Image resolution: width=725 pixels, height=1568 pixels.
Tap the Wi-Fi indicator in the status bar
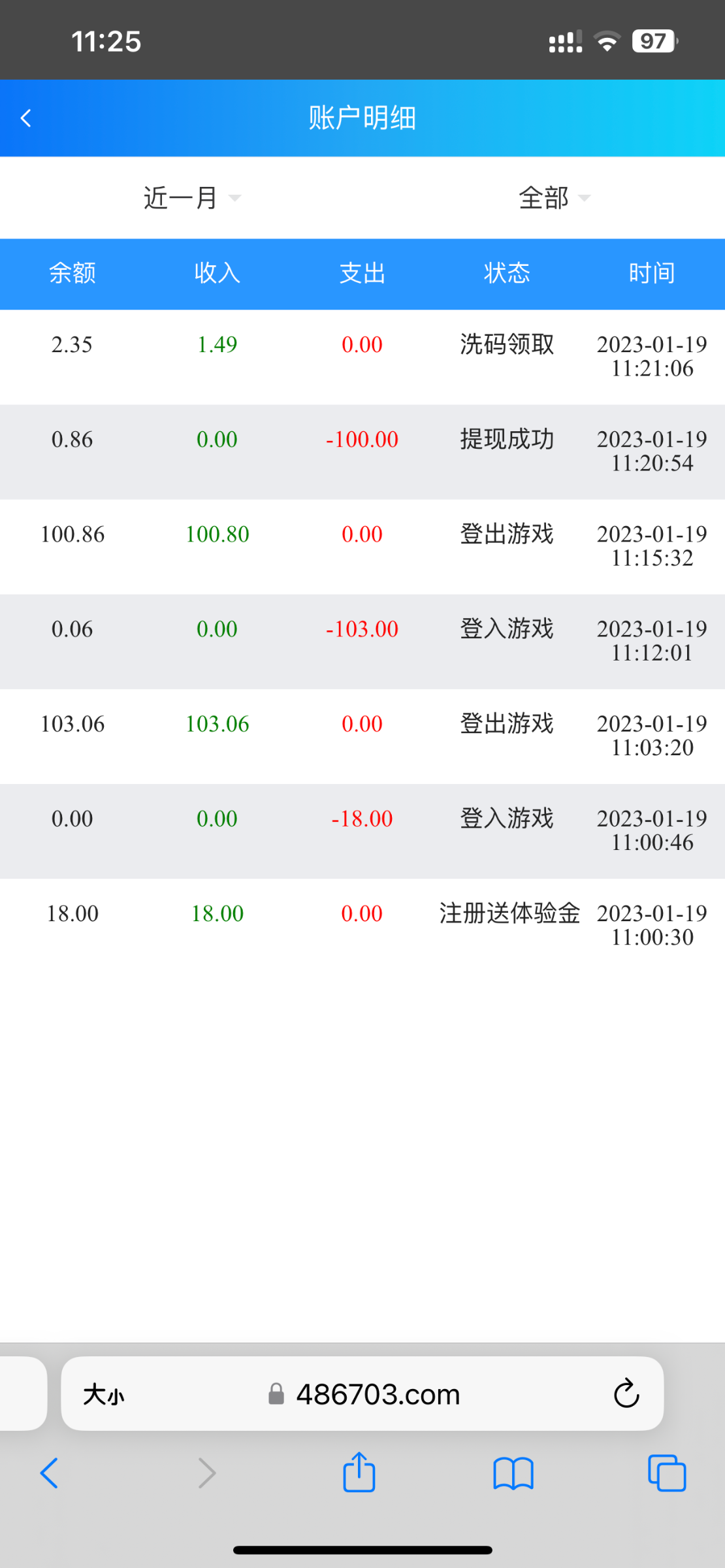(x=606, y=41)
